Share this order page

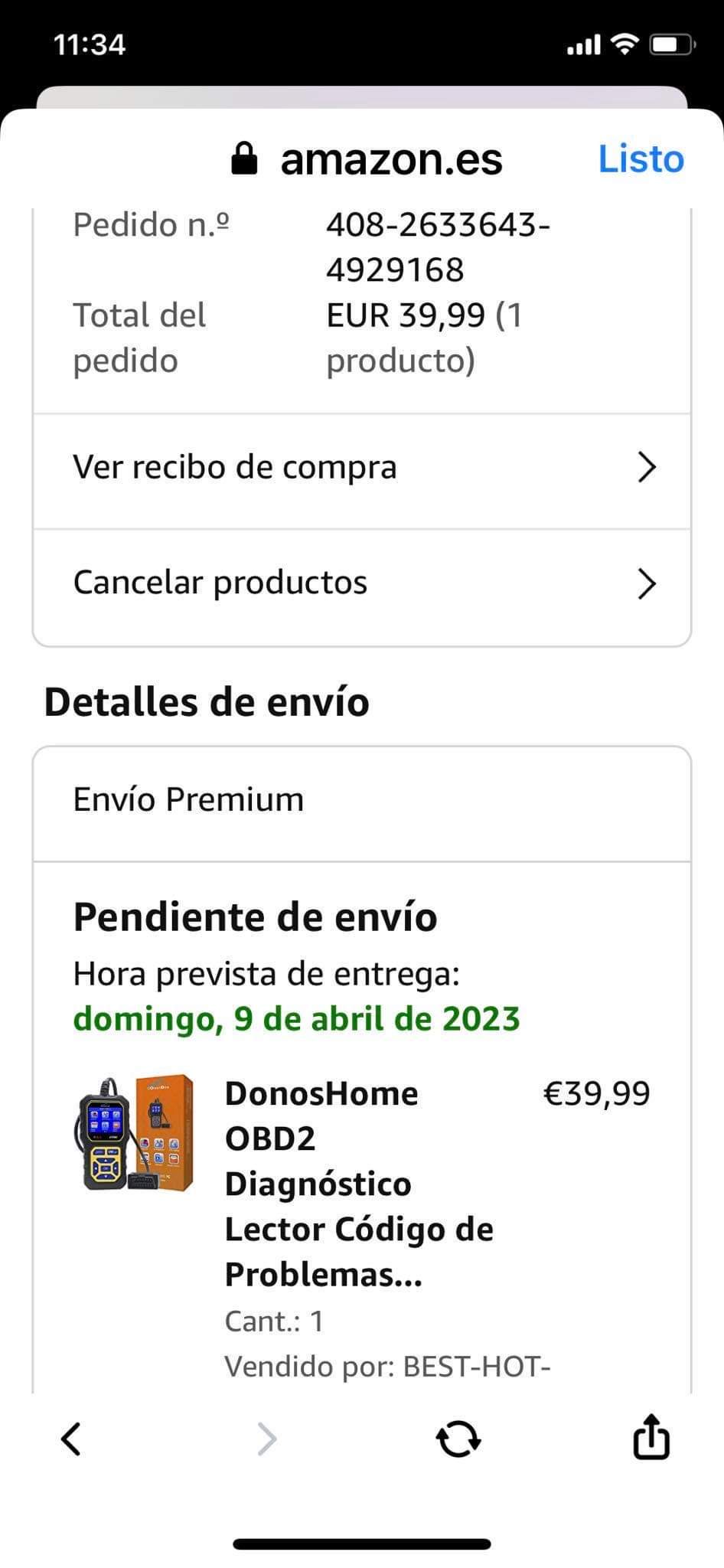point(651,1437)
